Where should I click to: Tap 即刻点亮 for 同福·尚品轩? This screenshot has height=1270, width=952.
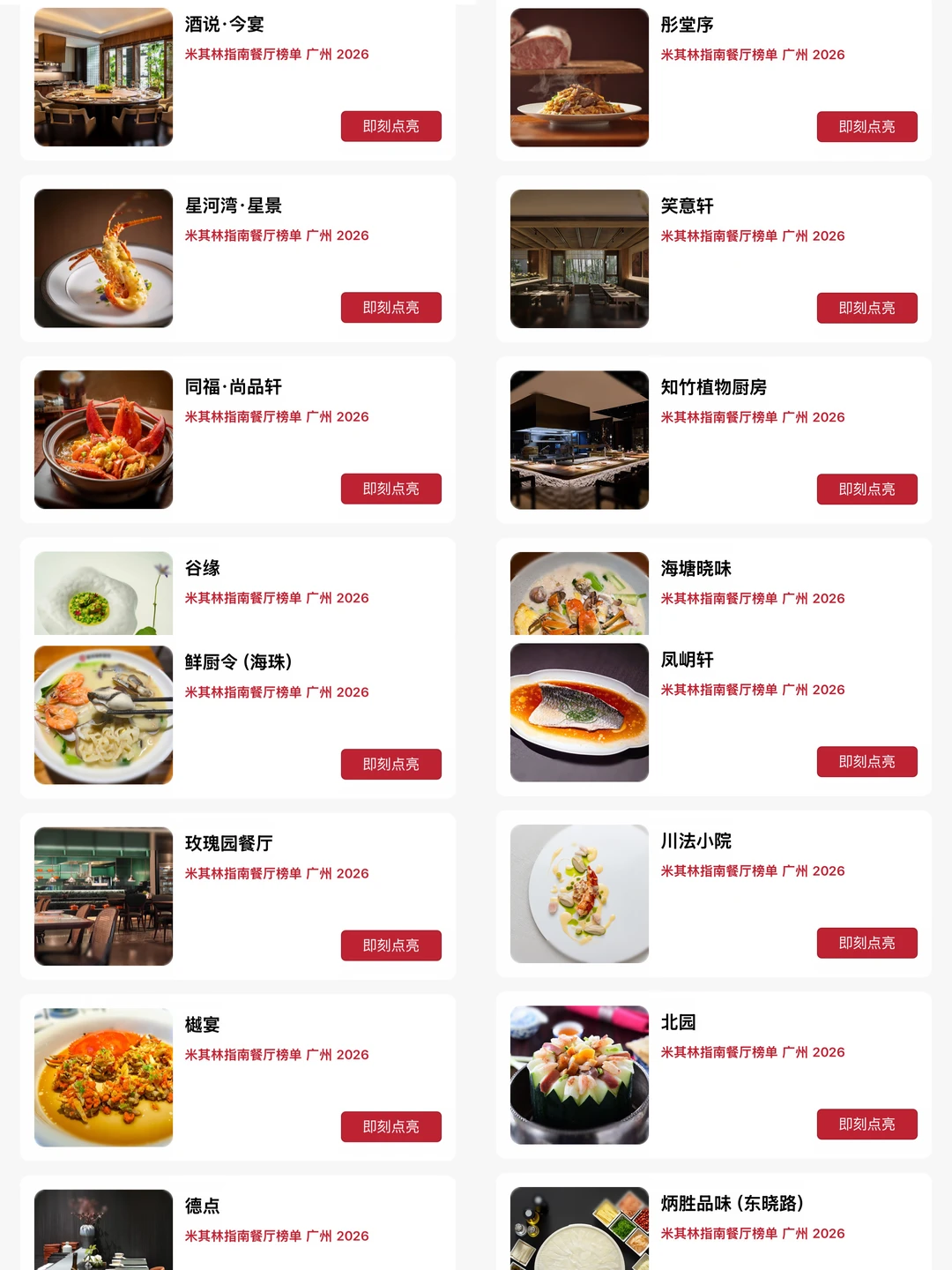click(x=391, y=489)
